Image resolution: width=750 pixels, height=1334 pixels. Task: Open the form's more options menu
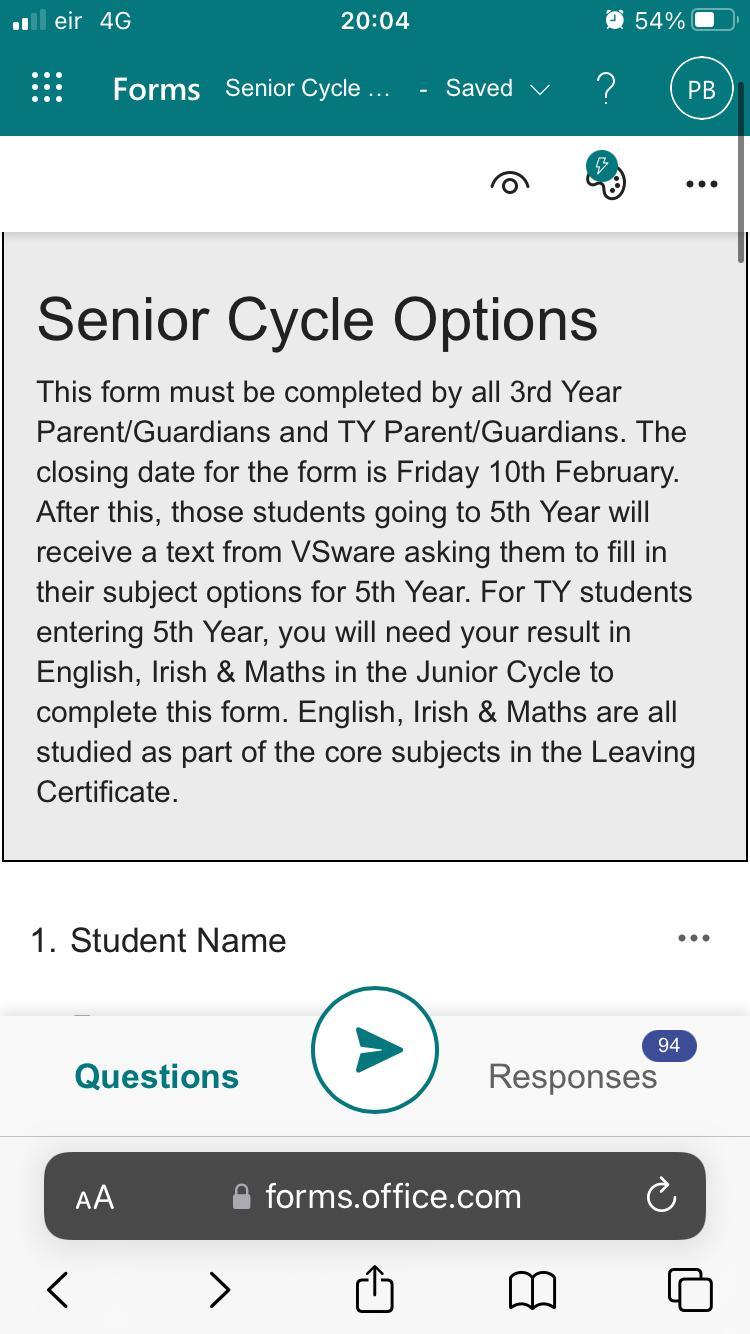coord(702,184)
